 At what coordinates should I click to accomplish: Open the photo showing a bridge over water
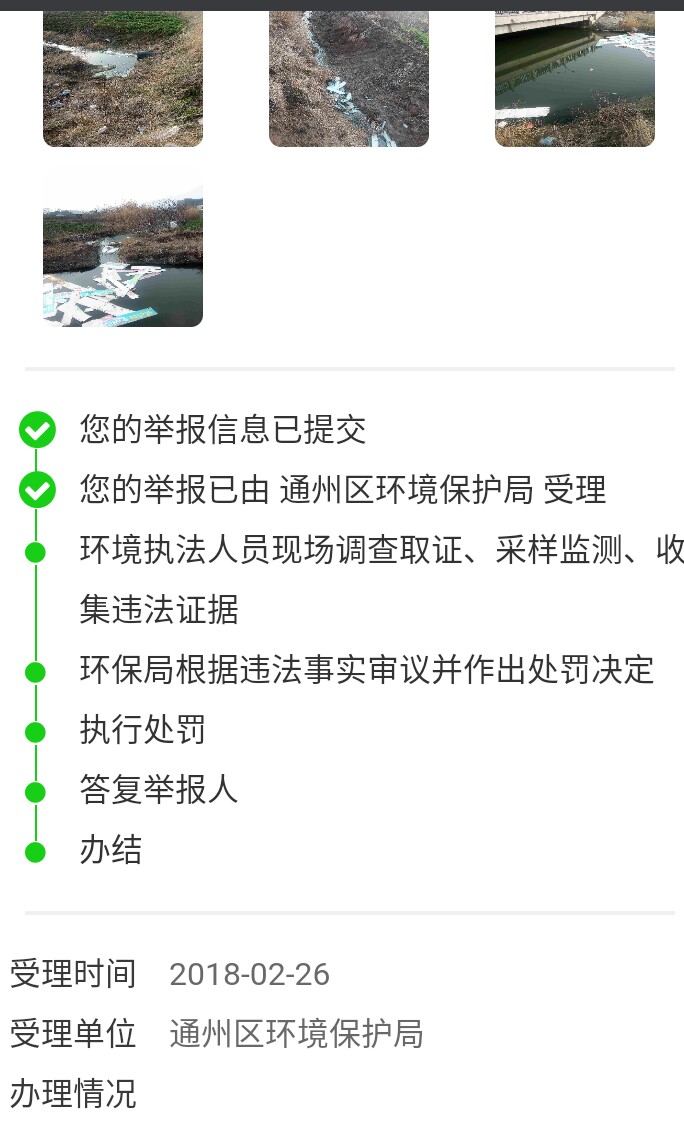(x=574, y=79)
